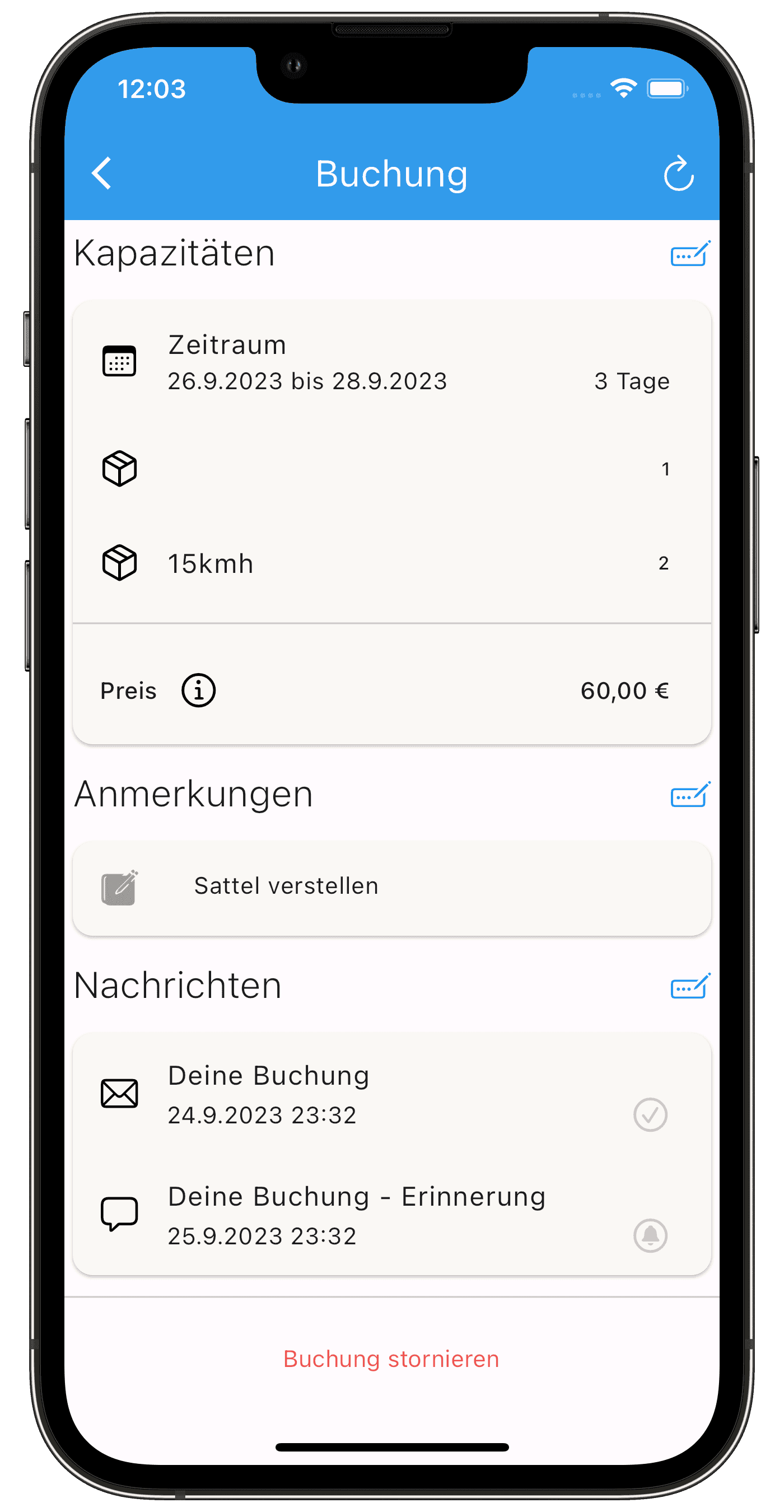Image resolution: width=784 pixels, height=1512 pixels.
Task: Open the edit icon next to Nachrichten
Action: click(690, 986)
